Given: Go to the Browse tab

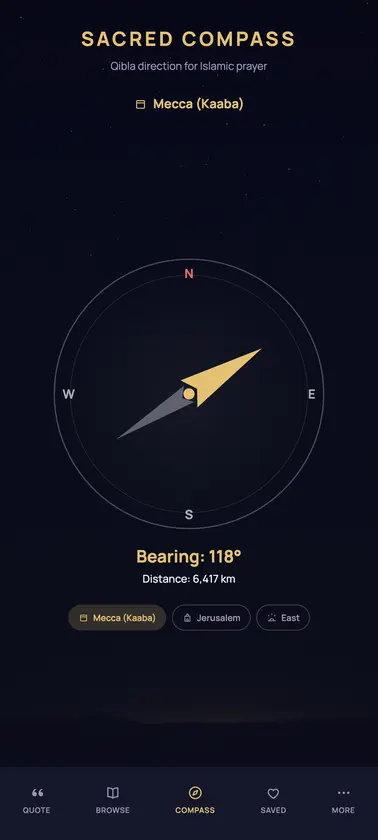Looking at the screenshot, I should coord(112,801).
